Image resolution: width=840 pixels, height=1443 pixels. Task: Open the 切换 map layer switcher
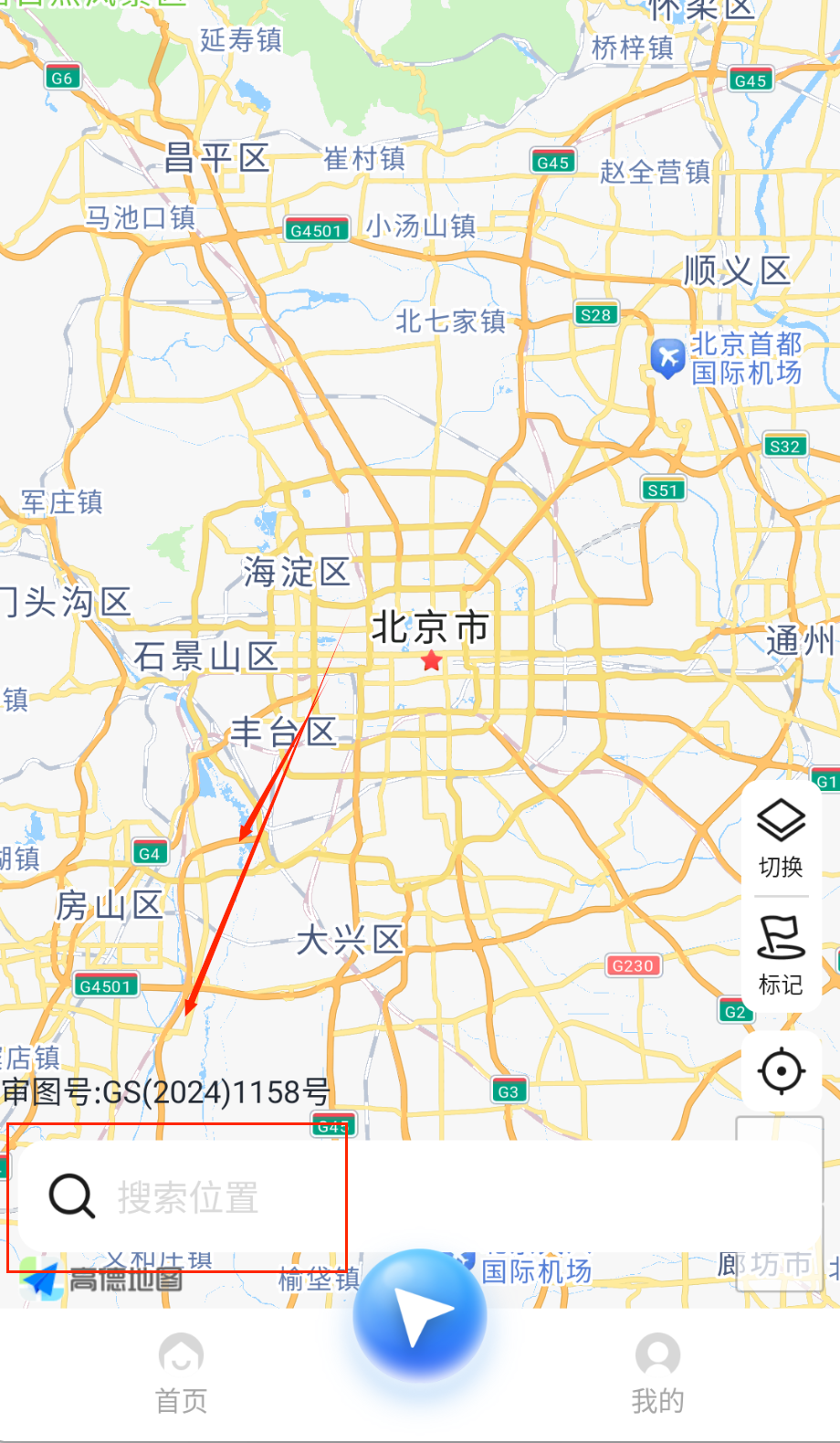(781, 837)
